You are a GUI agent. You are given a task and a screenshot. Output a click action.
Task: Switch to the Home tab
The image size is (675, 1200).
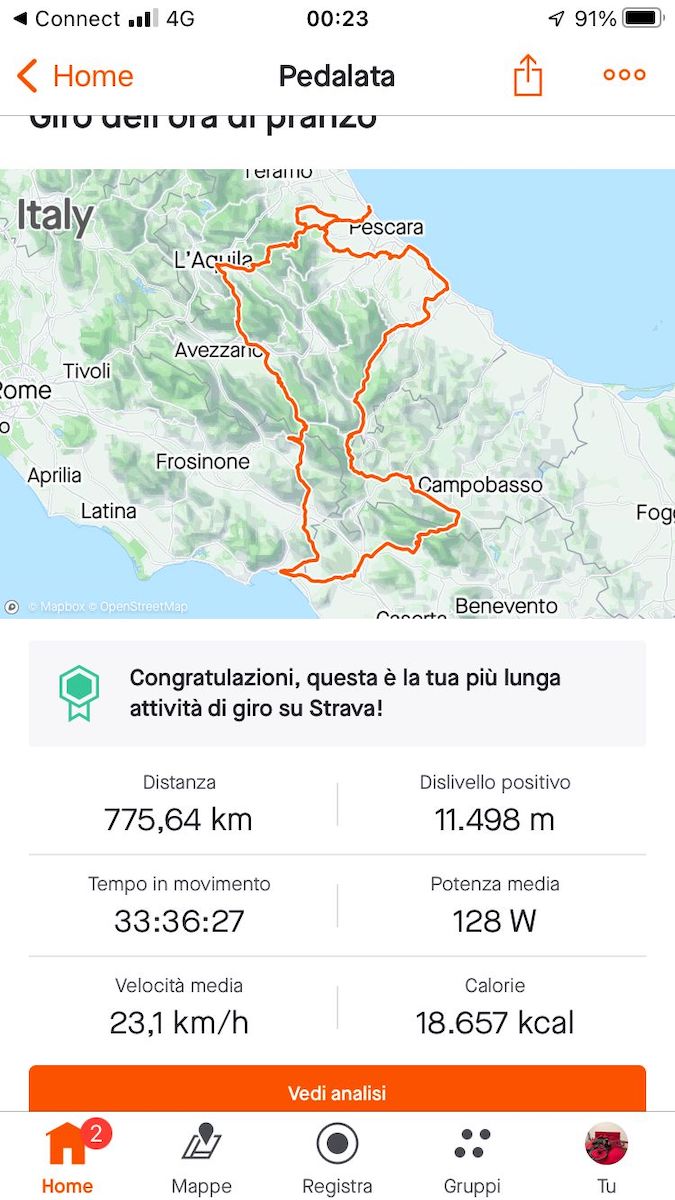click(67, 1158)
